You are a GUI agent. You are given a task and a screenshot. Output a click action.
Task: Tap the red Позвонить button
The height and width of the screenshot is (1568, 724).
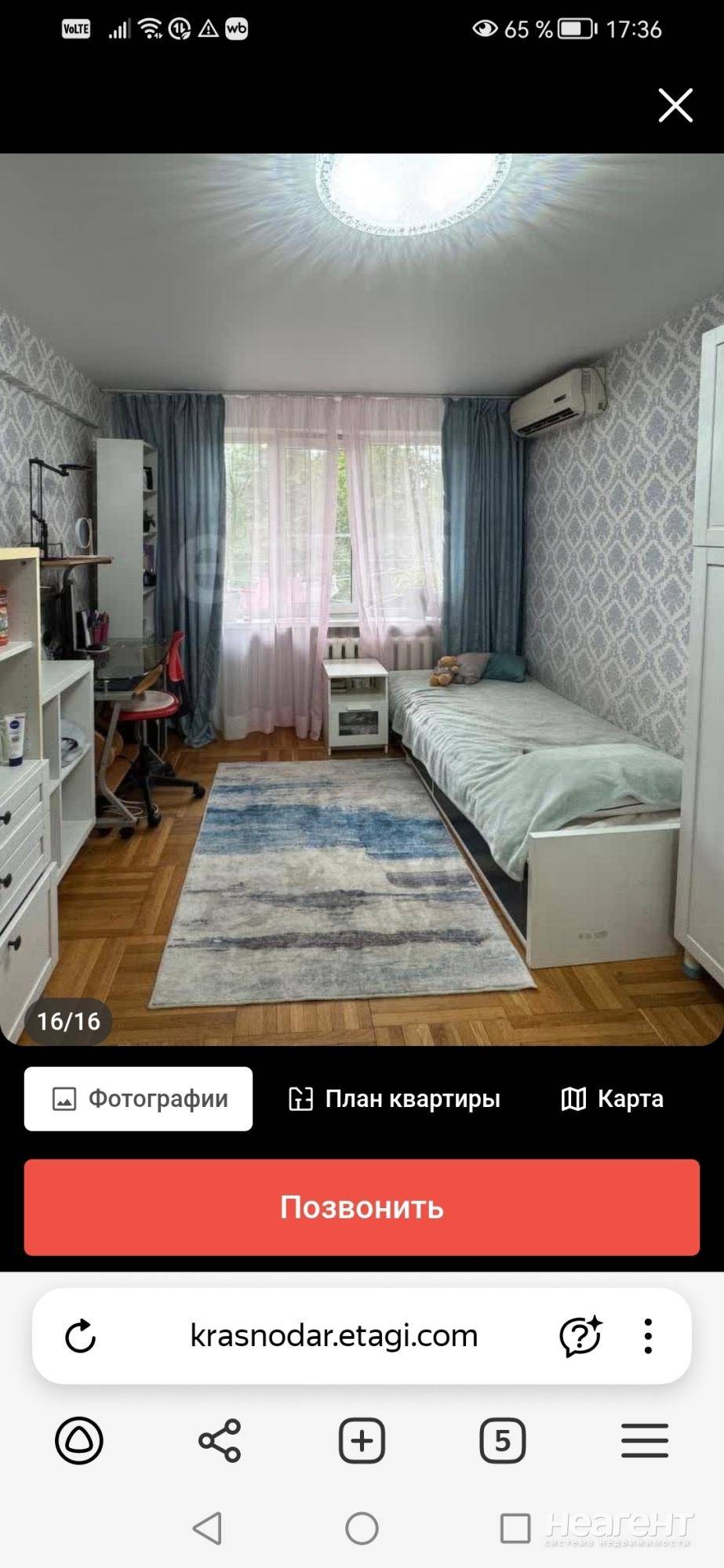click(x=362, y=1207)
